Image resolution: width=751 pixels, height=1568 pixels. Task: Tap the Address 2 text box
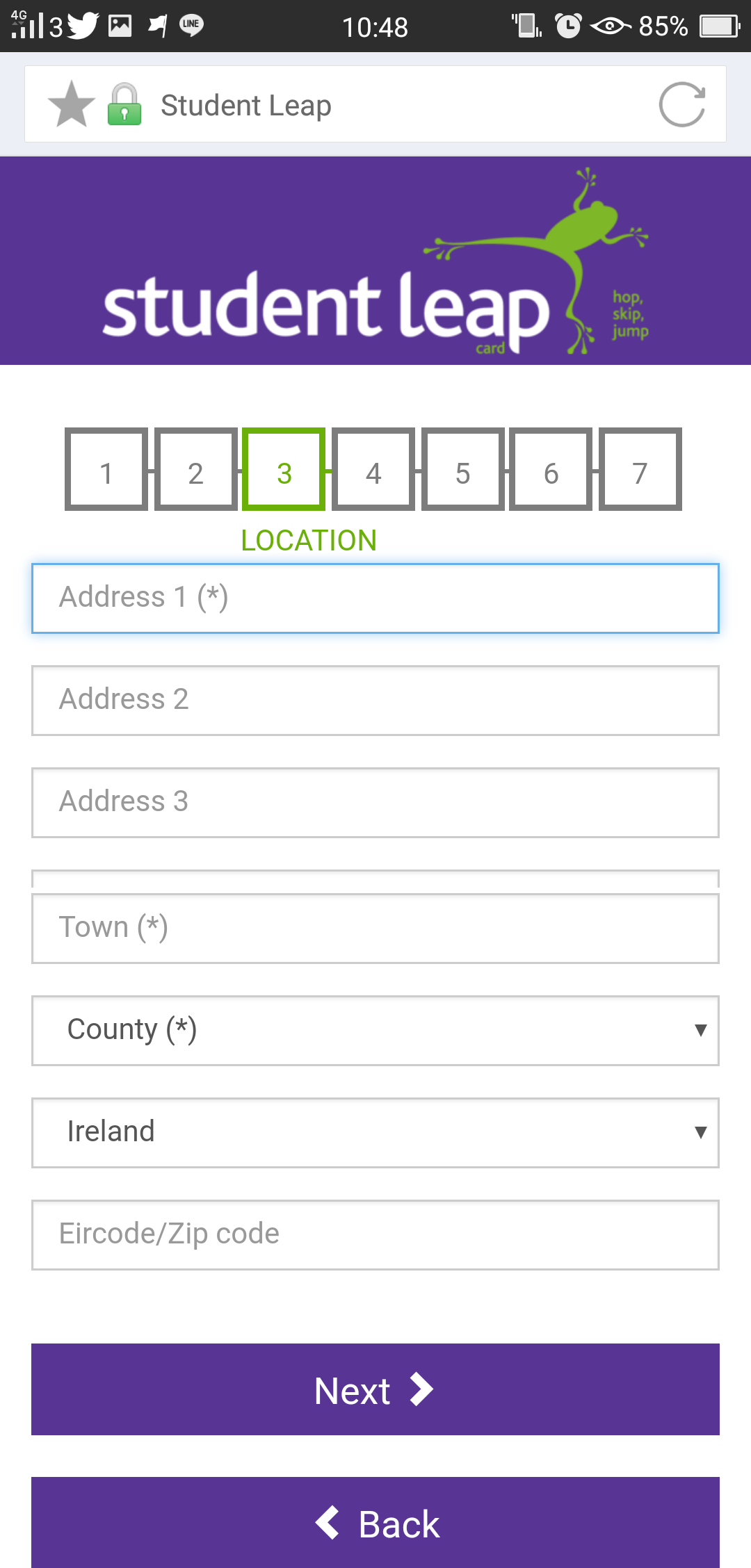(375, 700)
